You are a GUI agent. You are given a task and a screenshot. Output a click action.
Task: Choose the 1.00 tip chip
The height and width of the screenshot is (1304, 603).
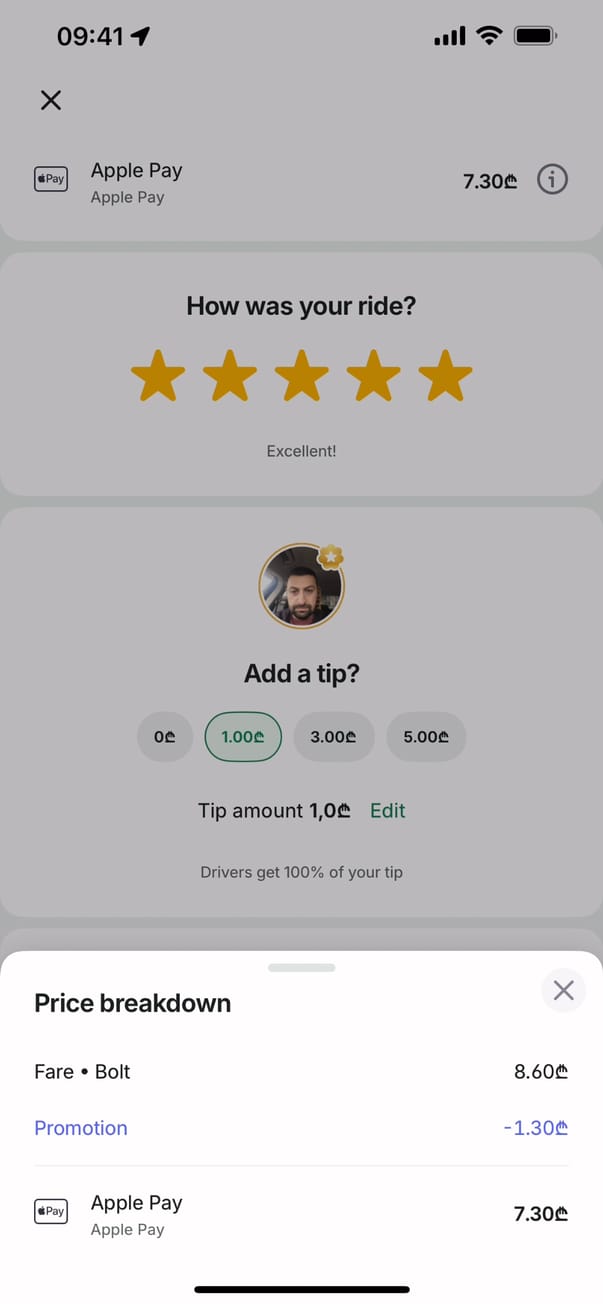point(243,737)
